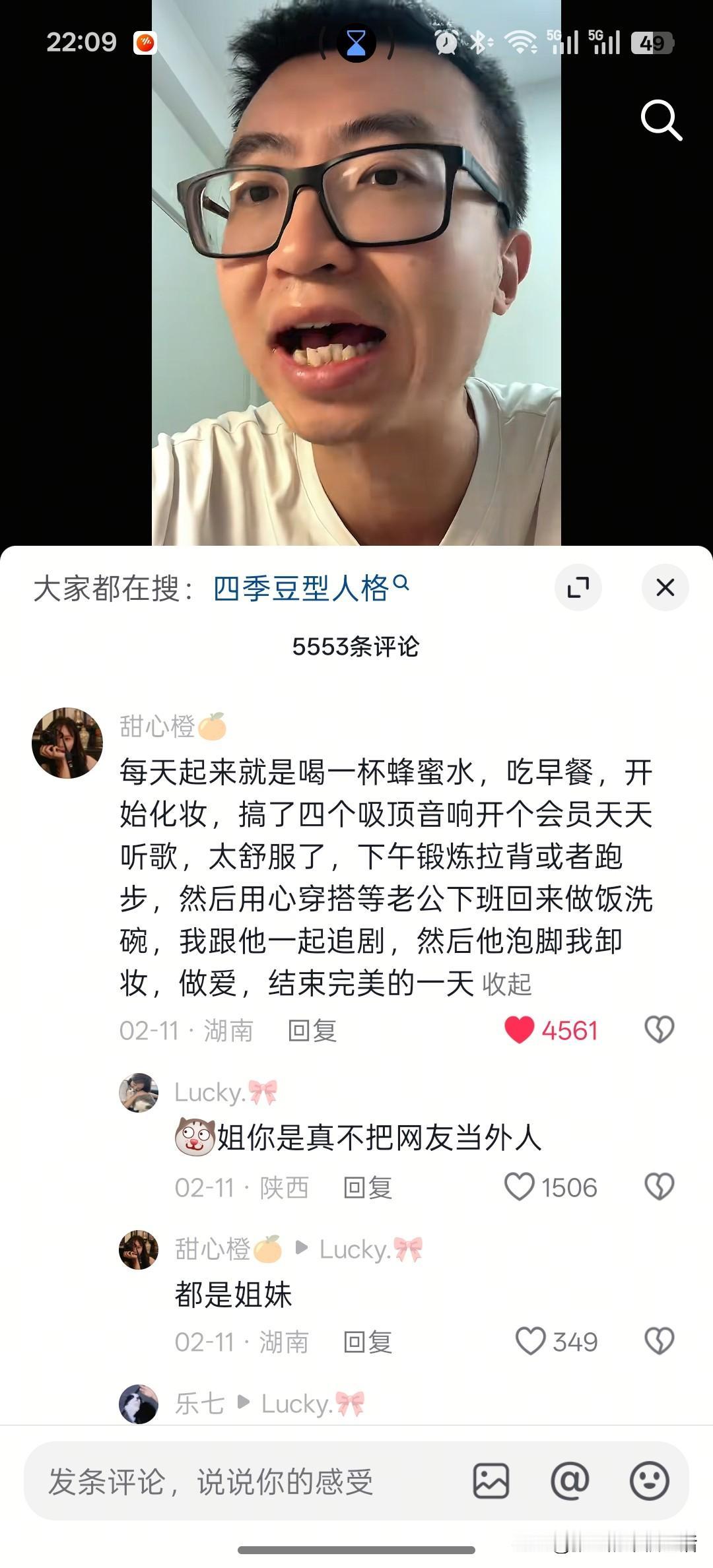The width and height of the screenshot is (713, 1568).
Task: Reply to Lucky's comment via 回复
Action: (x=367, y=1188)
